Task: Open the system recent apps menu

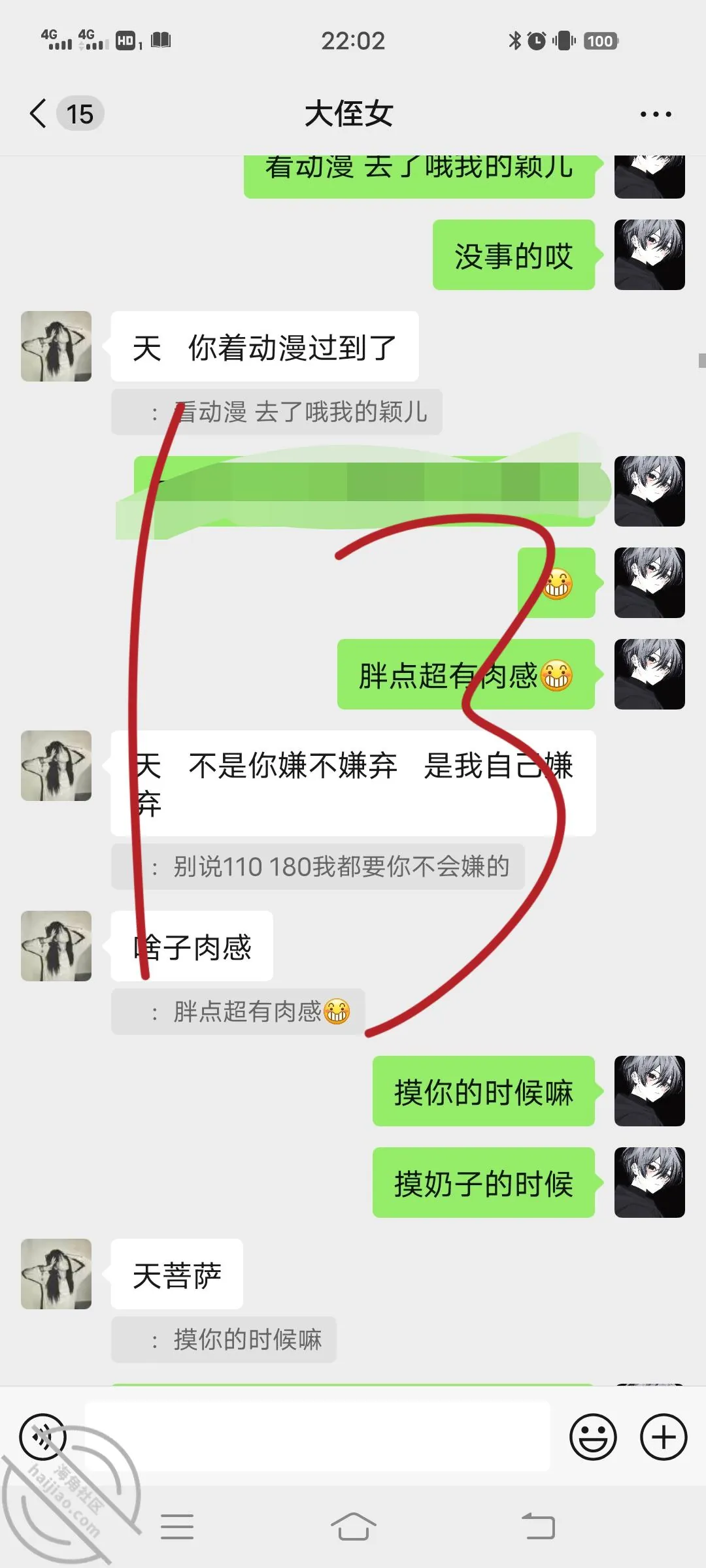Action: 177,1527
